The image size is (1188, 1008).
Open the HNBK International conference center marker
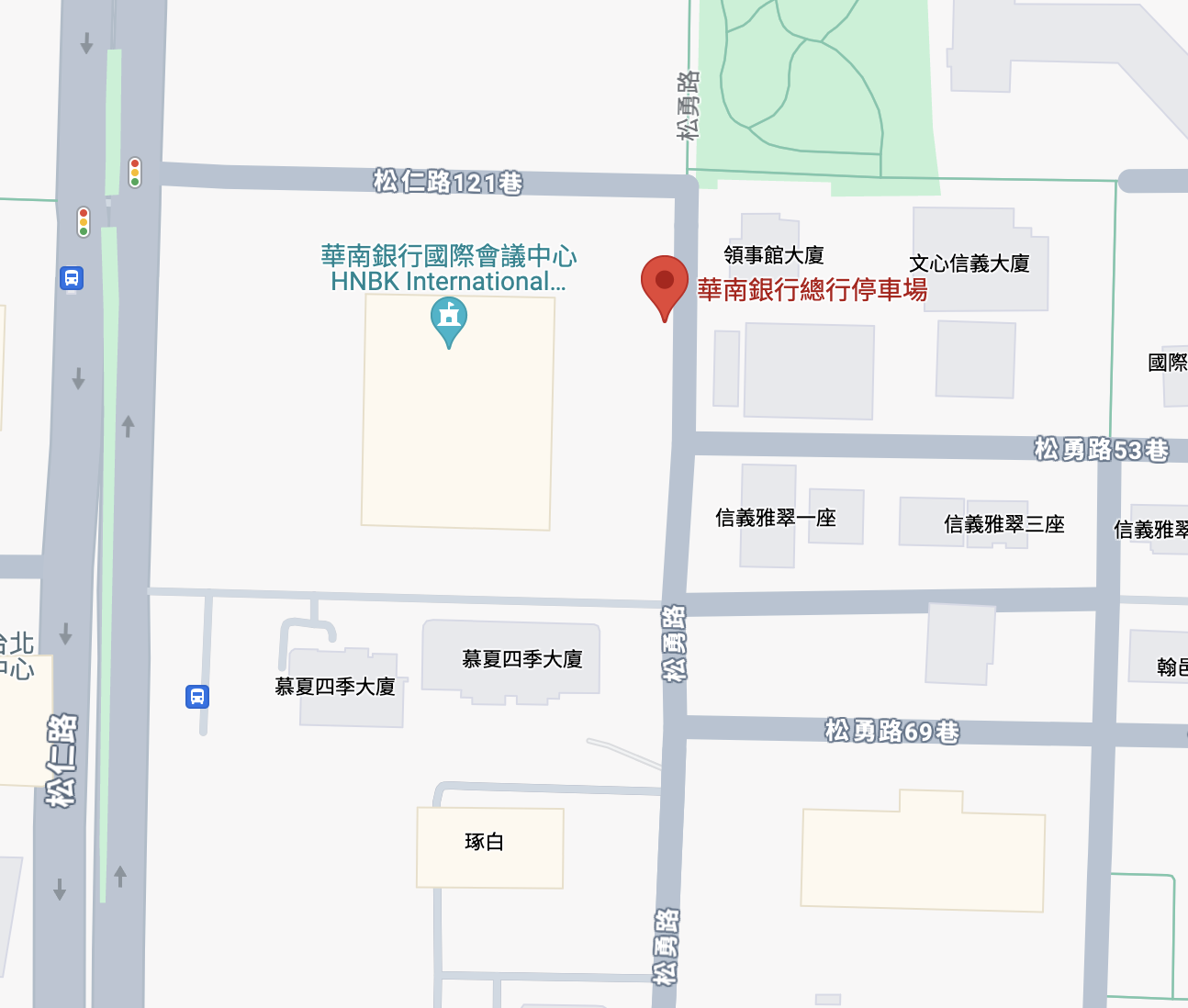point(449,322)
